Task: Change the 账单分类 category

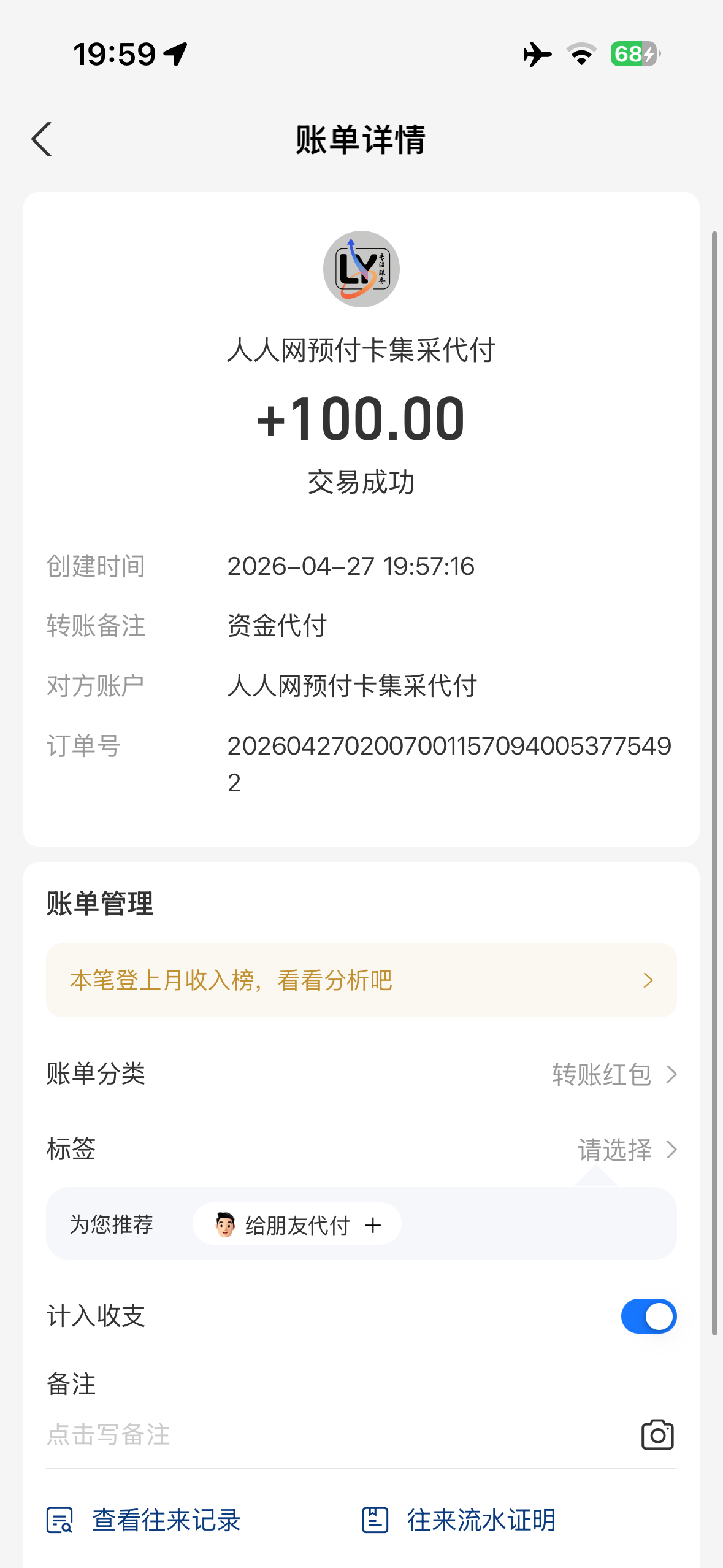Action: (x=613, y=1074)
